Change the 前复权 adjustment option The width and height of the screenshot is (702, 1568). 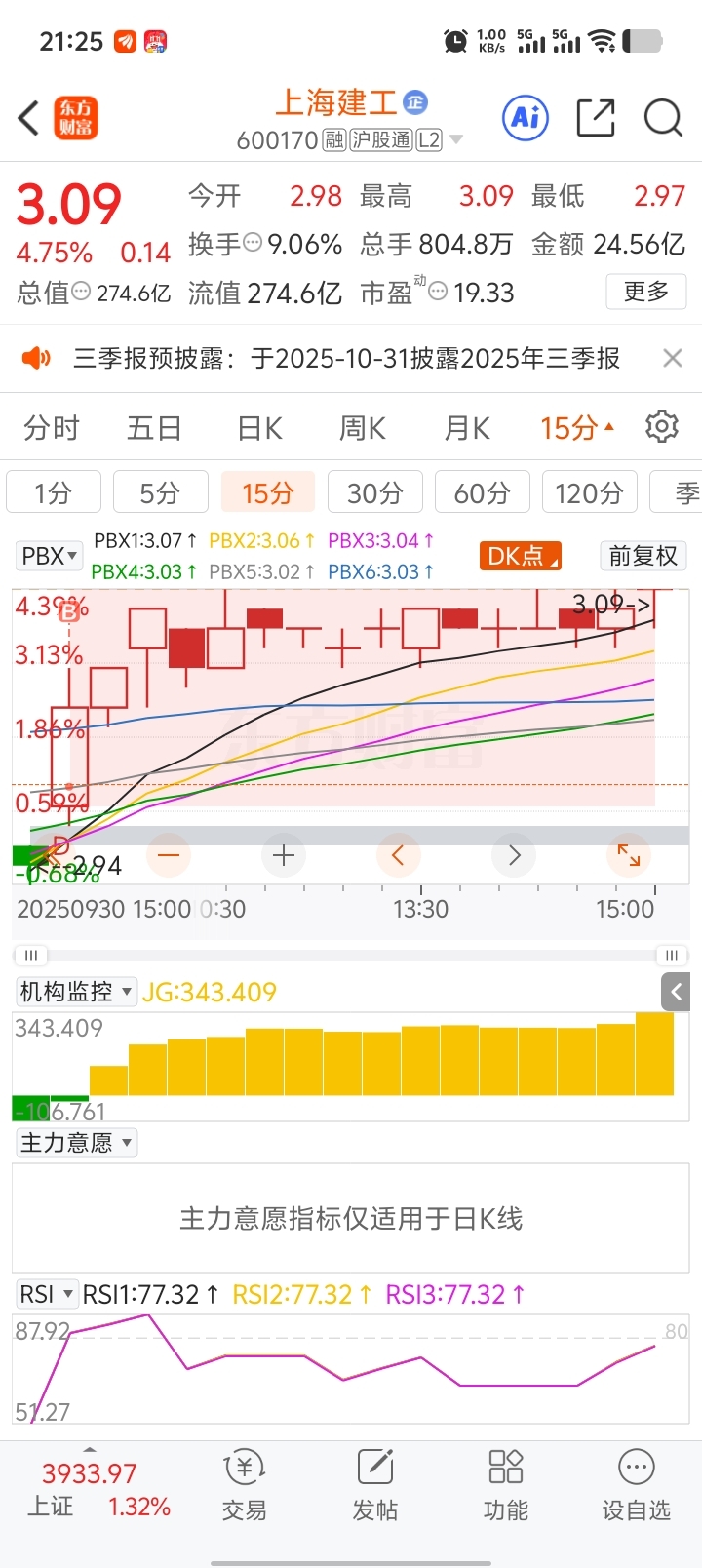click(643, 556)
